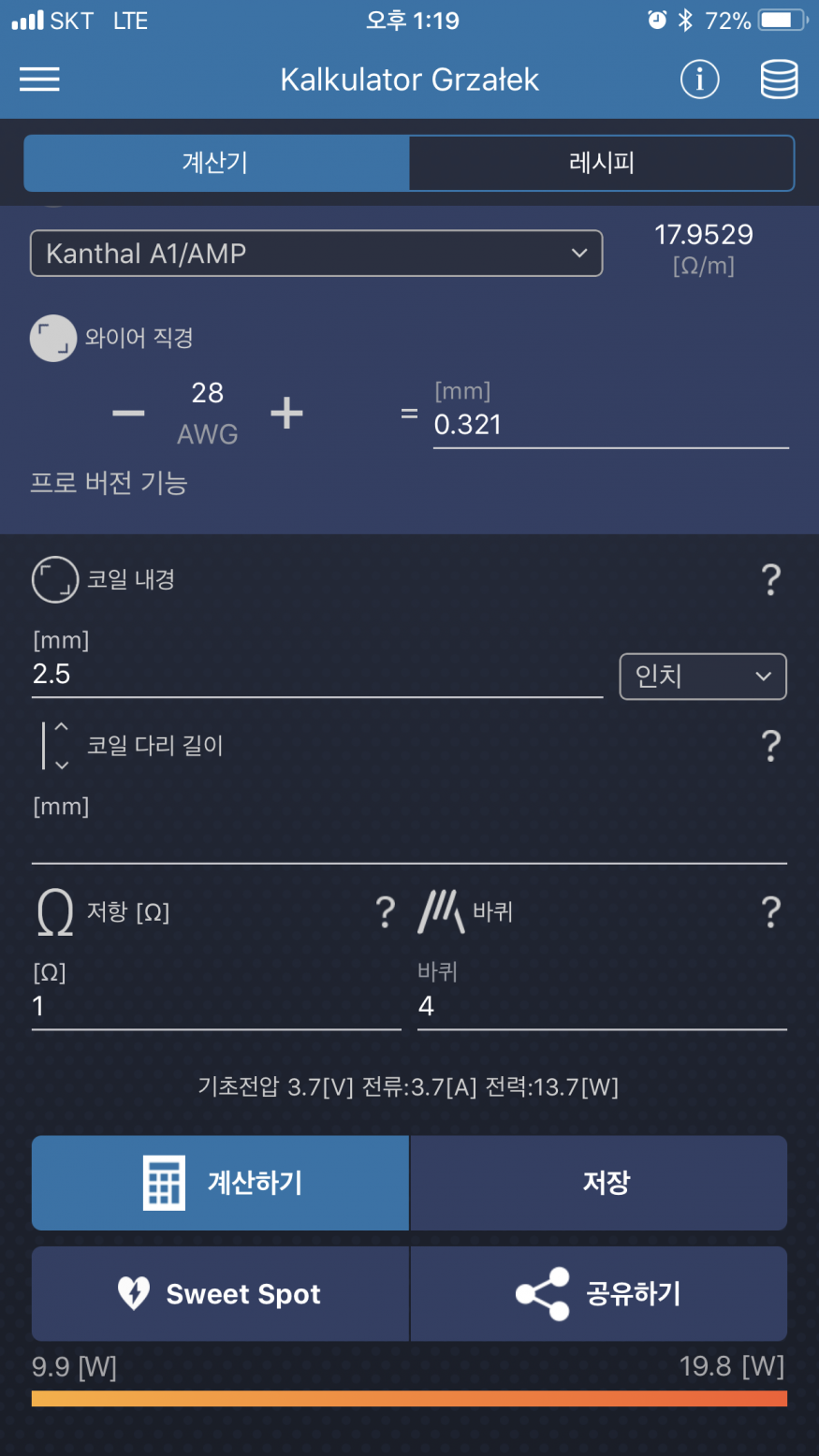819x1456 pixels.
Task: Tap the 저장 save button
Action: pyautogui.click(x=599, y=1183)
